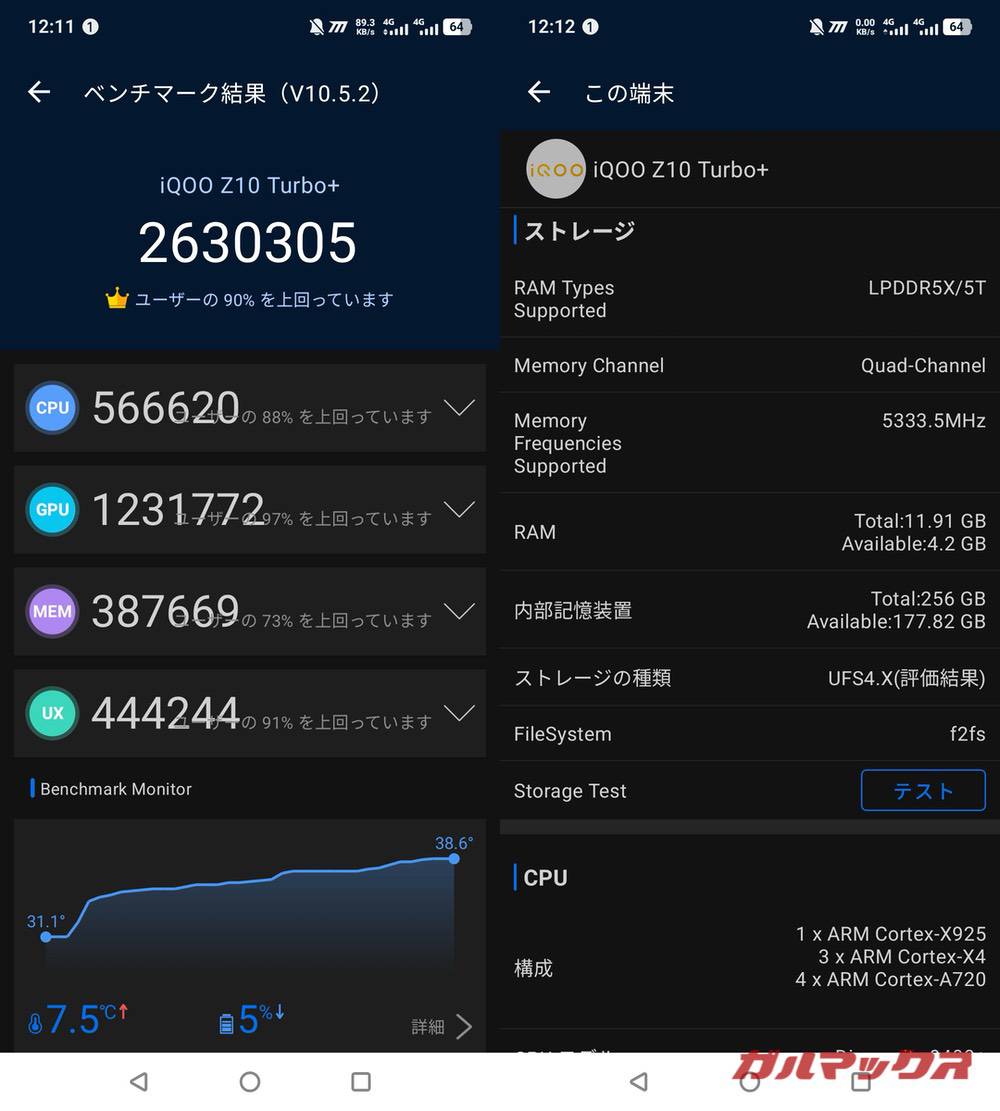This screenshot has height=1111, width=1000.
Task: Go back from the benchmark results screen
Action: (39, 93)
